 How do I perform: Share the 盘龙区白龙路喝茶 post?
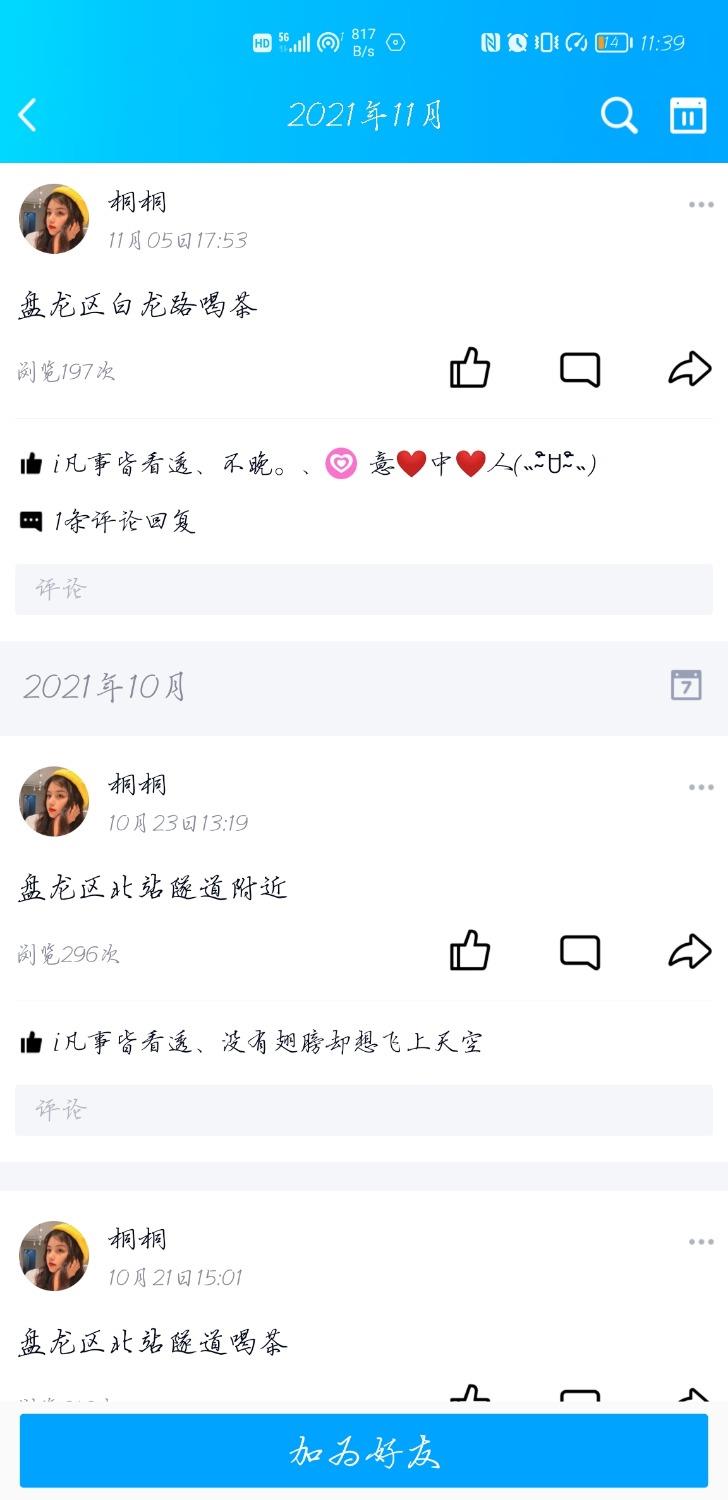pos(689,369)
